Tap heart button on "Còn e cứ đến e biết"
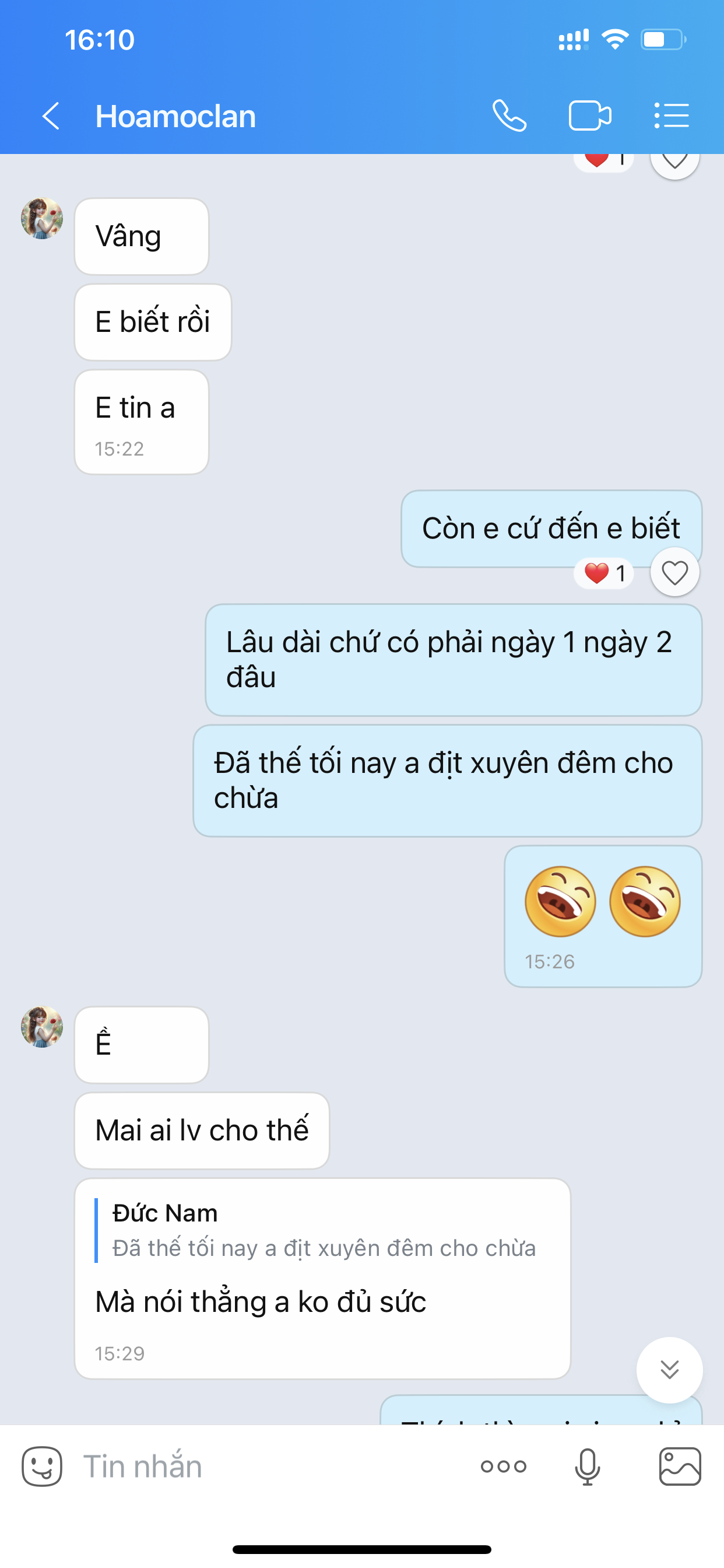 [674, 573]
